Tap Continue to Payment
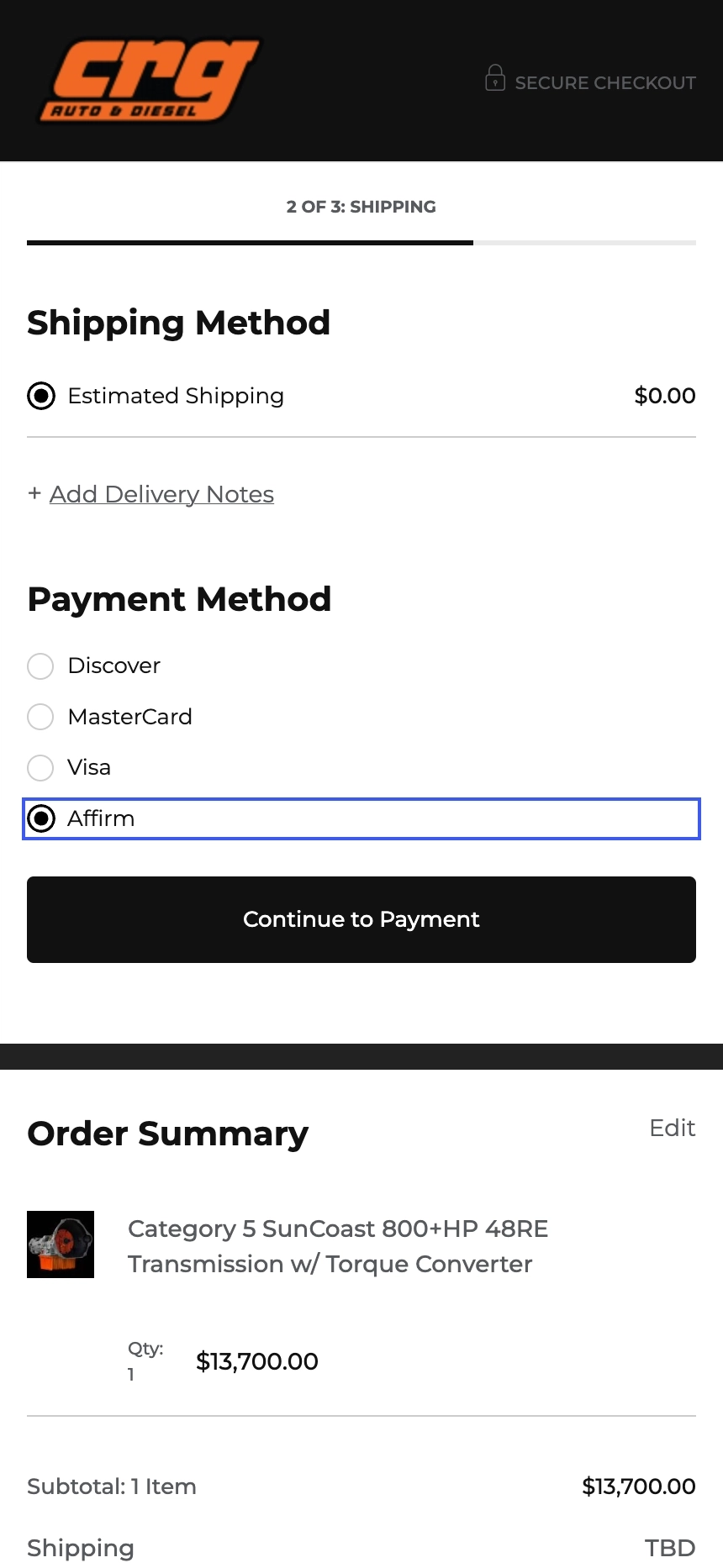This screenshot has width=723, height=1568. tap(361, 919)
